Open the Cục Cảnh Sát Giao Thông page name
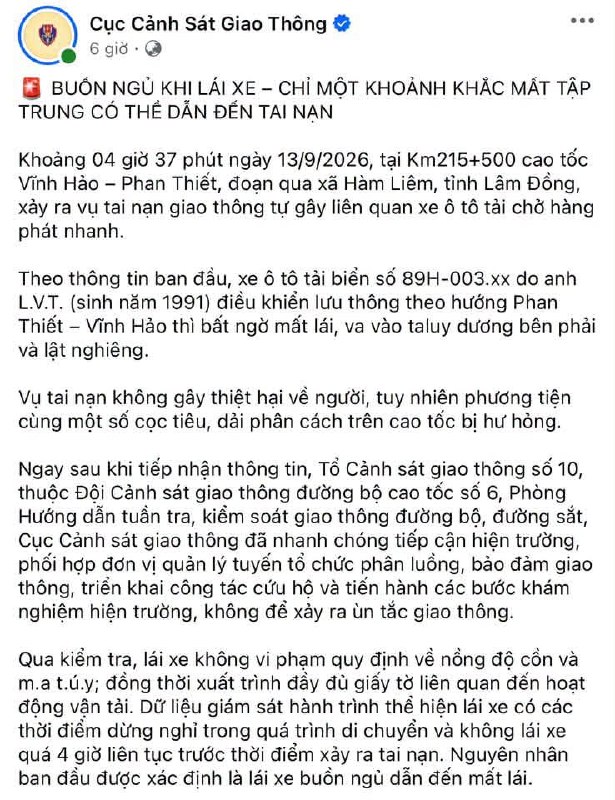 pos(208,23)
